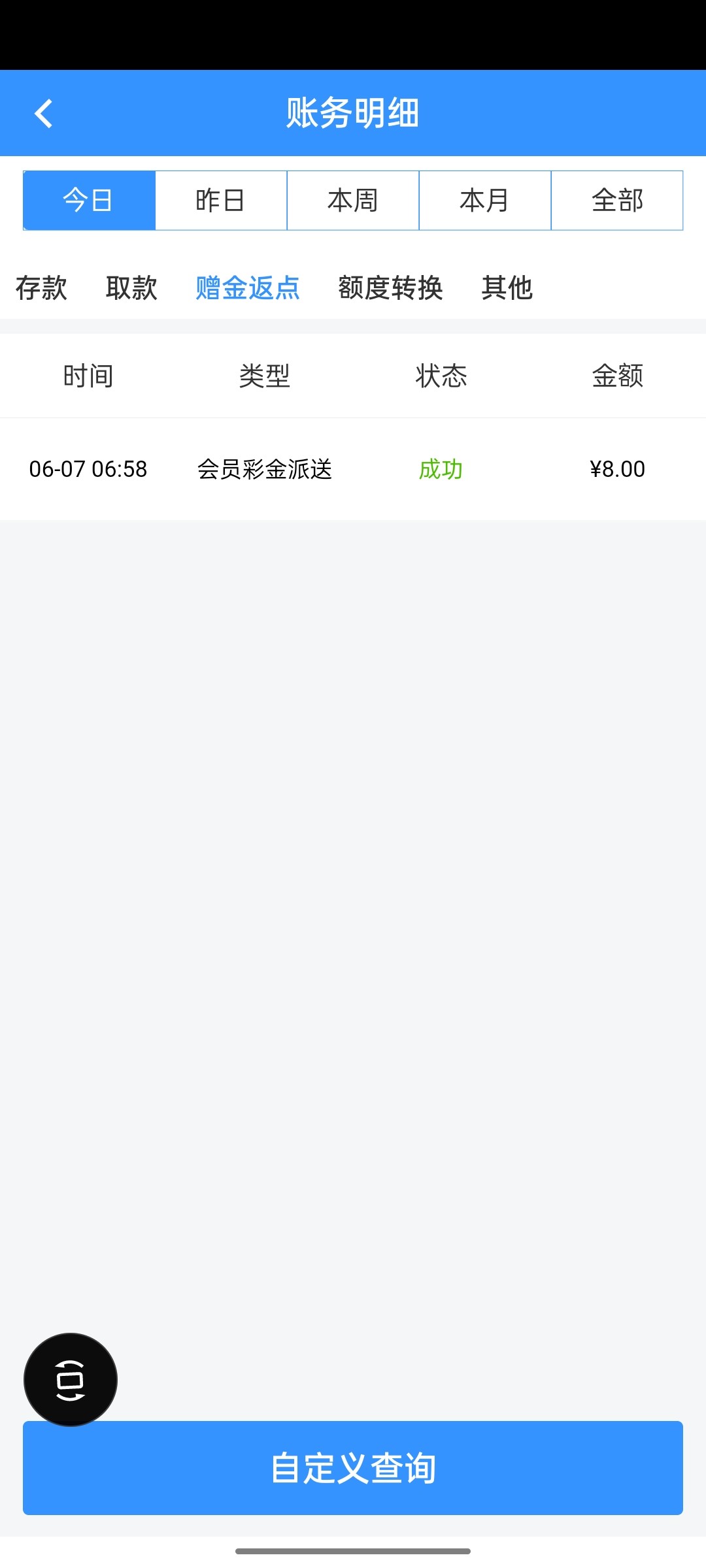Select the 今日 time filter
This screenshot has height=1568, width=706.
coord(89,201)
